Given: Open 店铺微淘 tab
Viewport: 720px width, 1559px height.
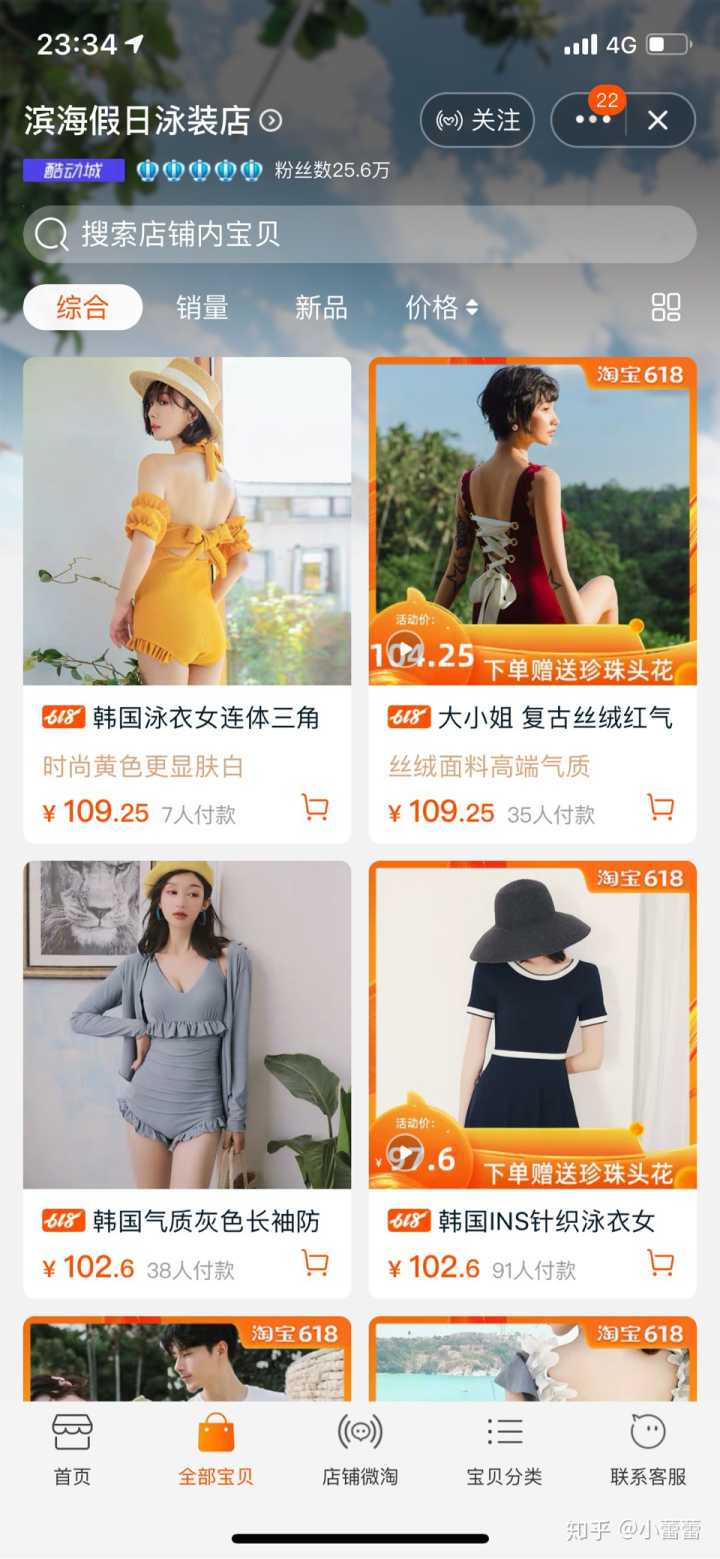Looking at the screenshot, I should click(x=360, y=1449).
